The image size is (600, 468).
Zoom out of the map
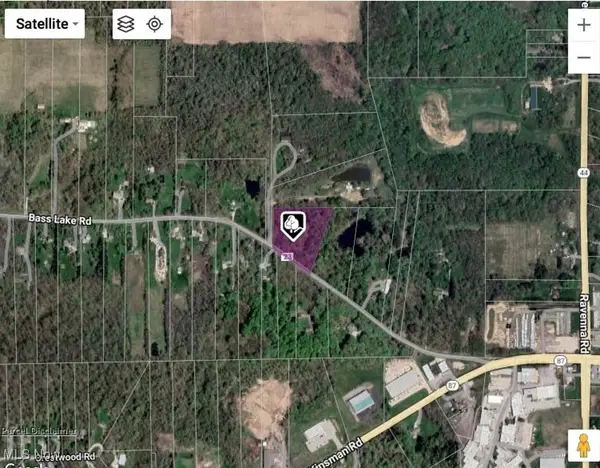[583, 58]
